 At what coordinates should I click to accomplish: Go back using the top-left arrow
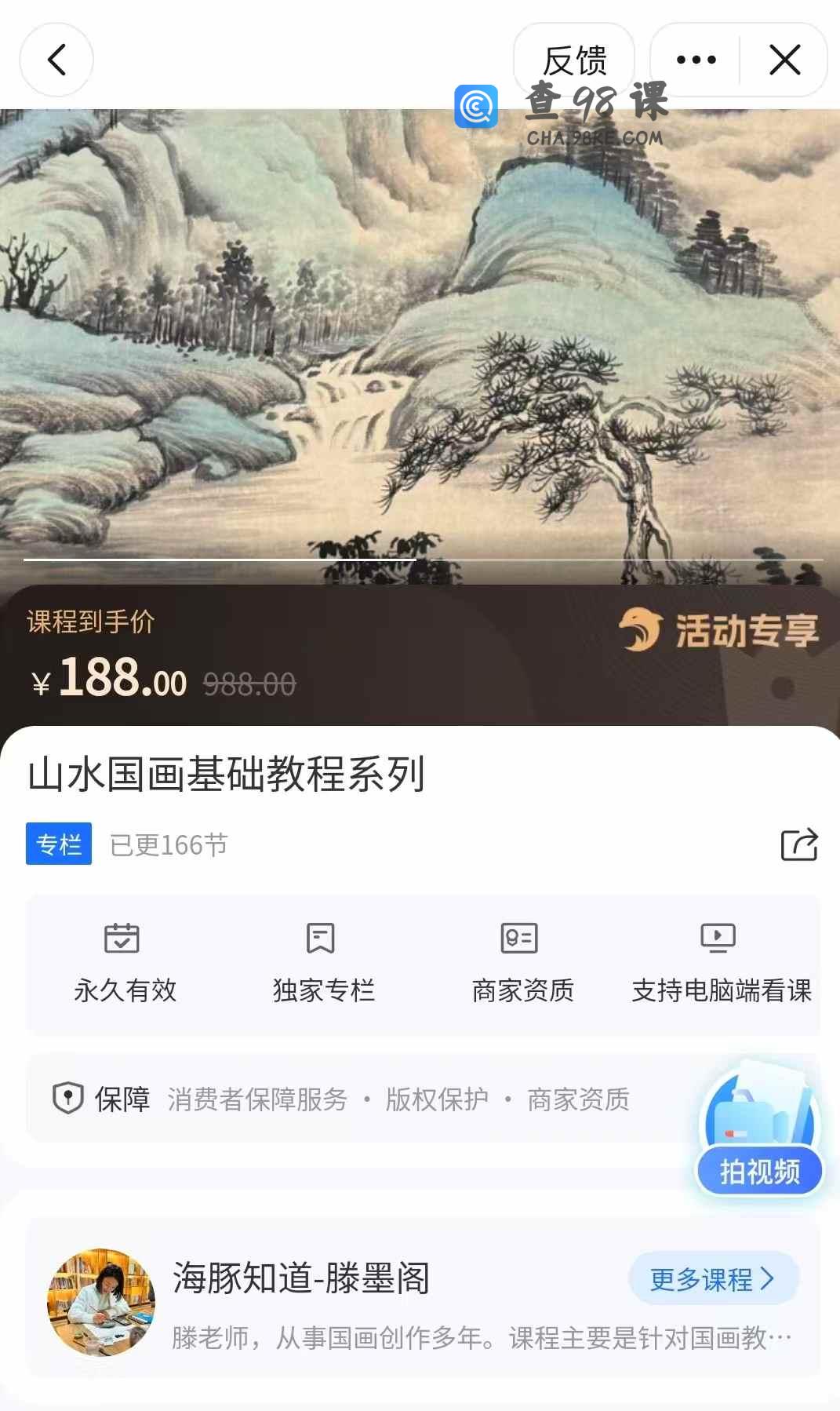coord(56,60)
